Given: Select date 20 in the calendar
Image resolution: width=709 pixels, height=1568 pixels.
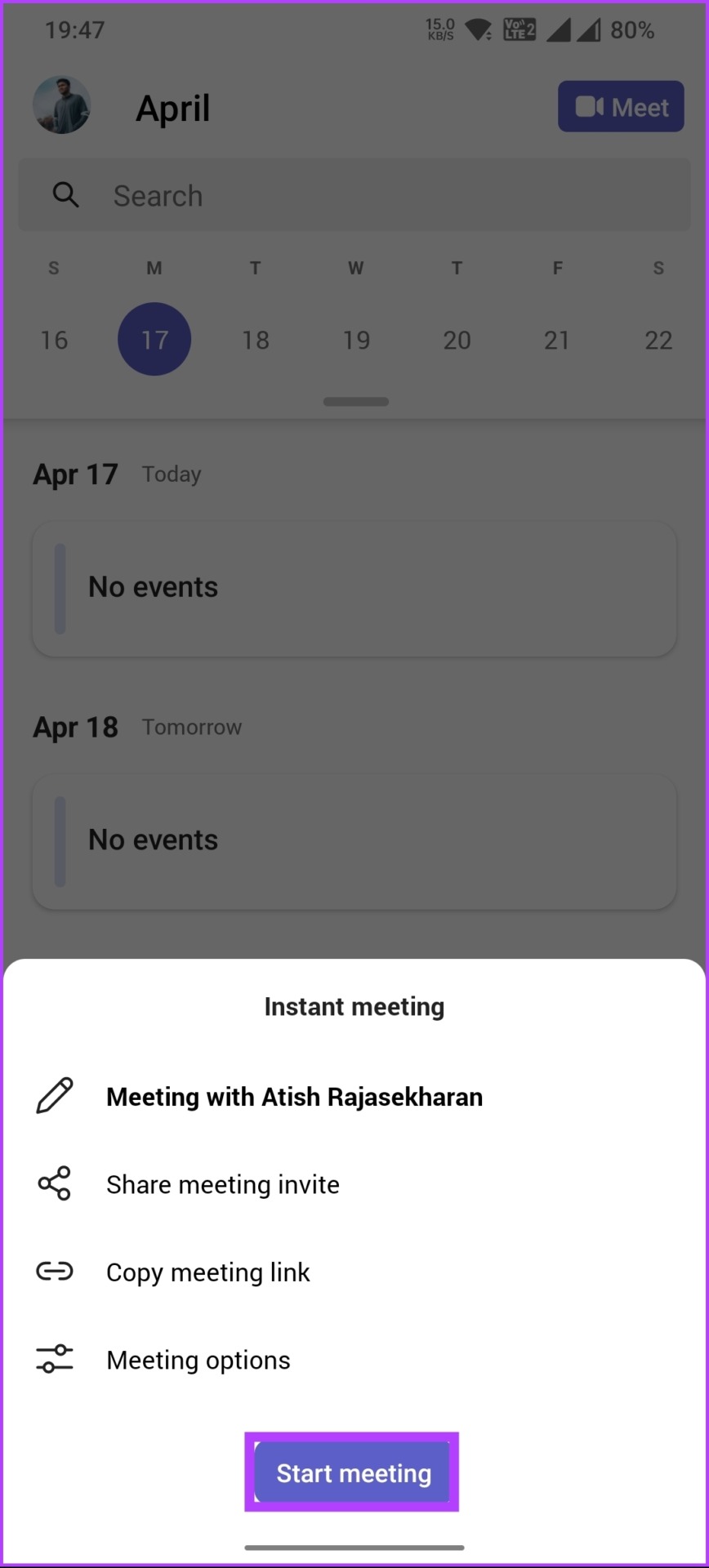Looking at the screenshot, I should [x=457, y=340].
